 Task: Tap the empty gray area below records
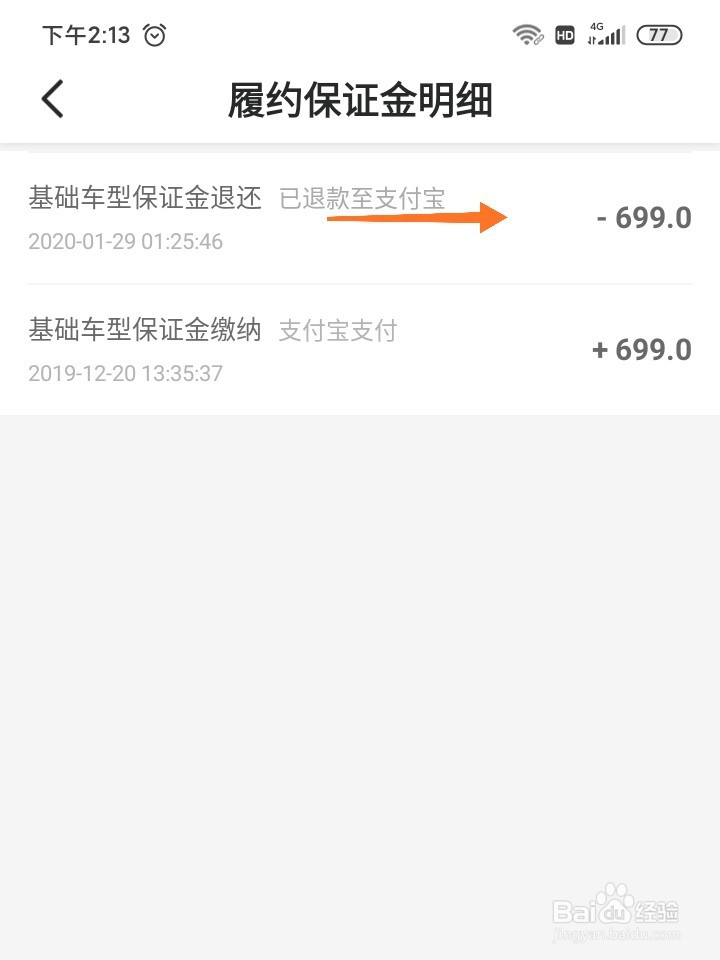point(360,600)
